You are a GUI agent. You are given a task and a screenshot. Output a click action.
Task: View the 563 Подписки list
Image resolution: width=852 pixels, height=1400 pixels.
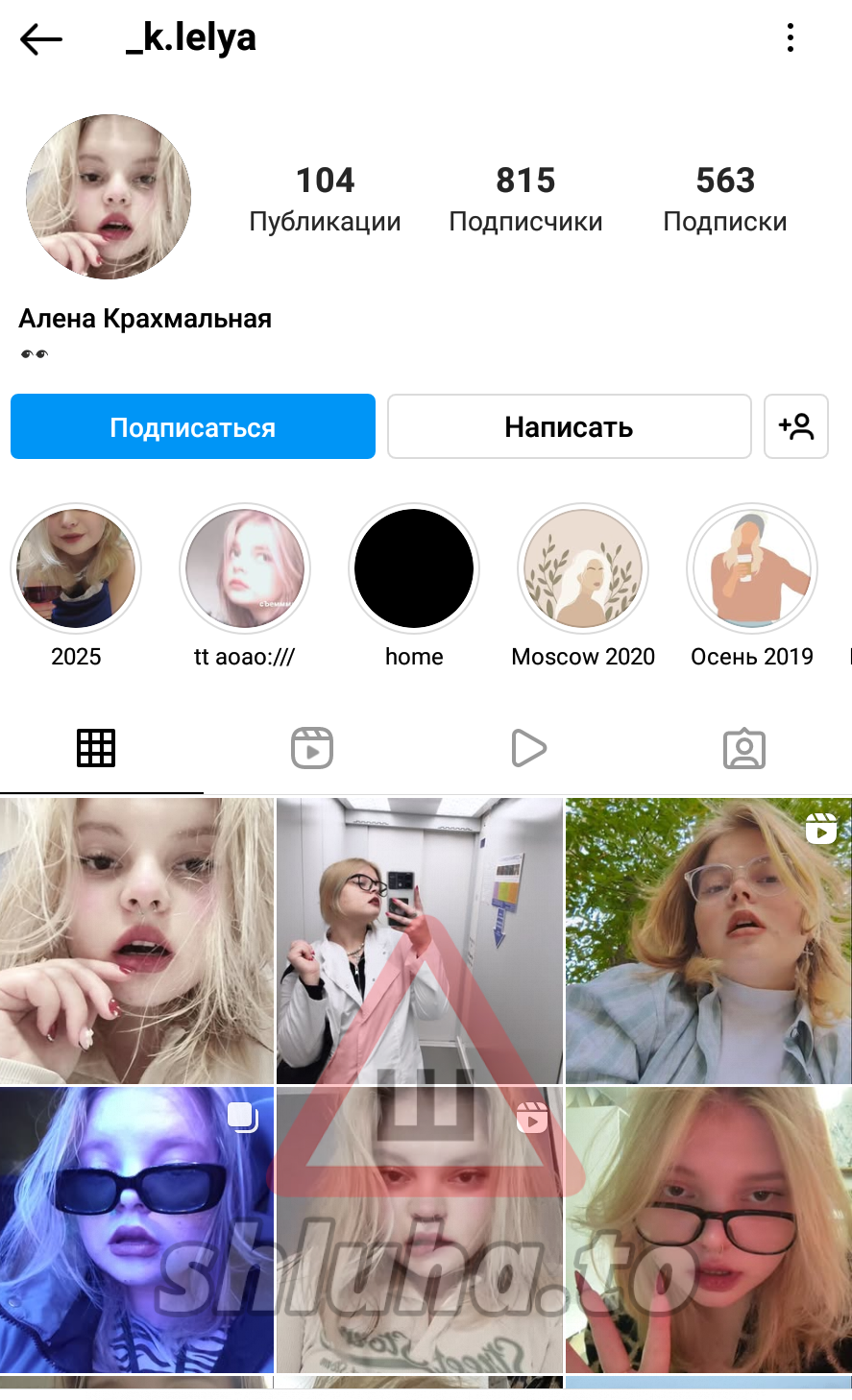[725, 199]
